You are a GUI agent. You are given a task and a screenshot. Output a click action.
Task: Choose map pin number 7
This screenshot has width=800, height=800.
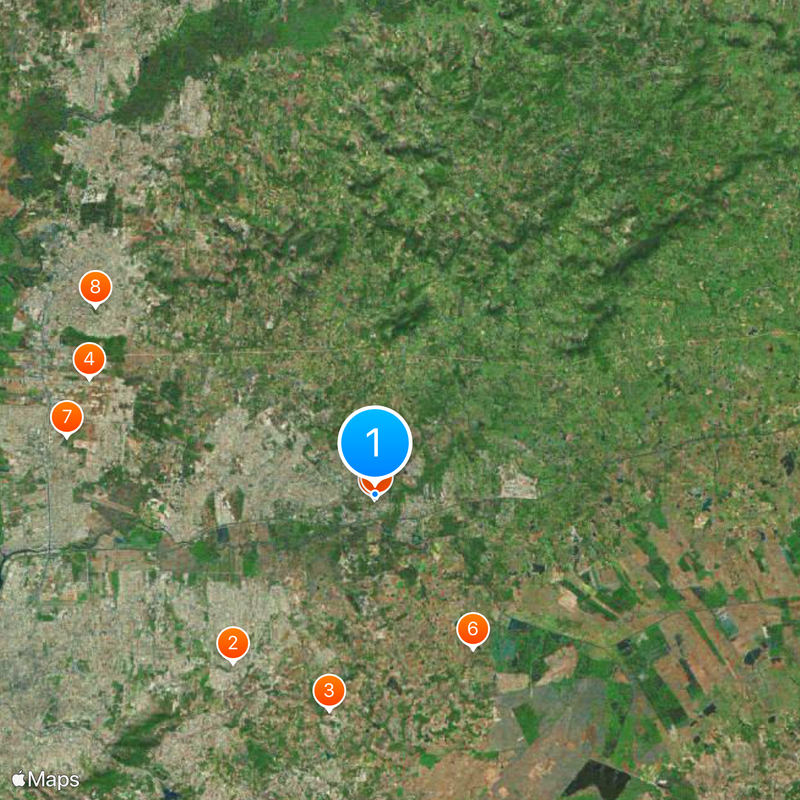(67, 416)
